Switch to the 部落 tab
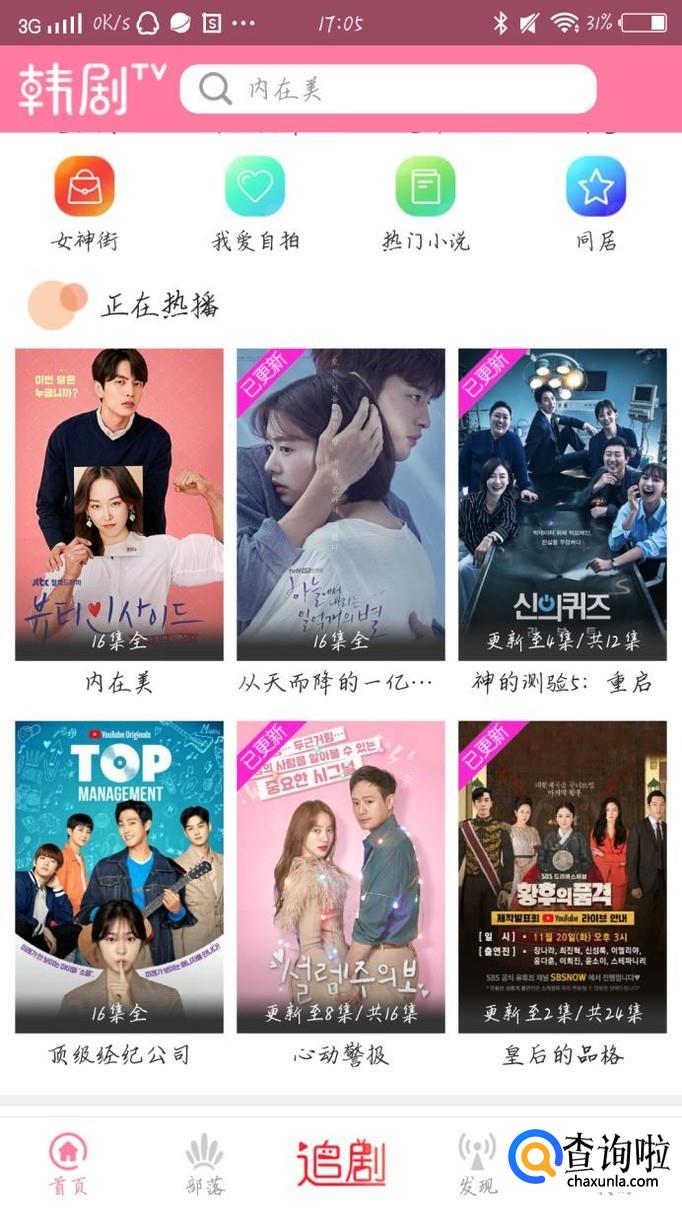682x1212 pixels. point(205,1164)
